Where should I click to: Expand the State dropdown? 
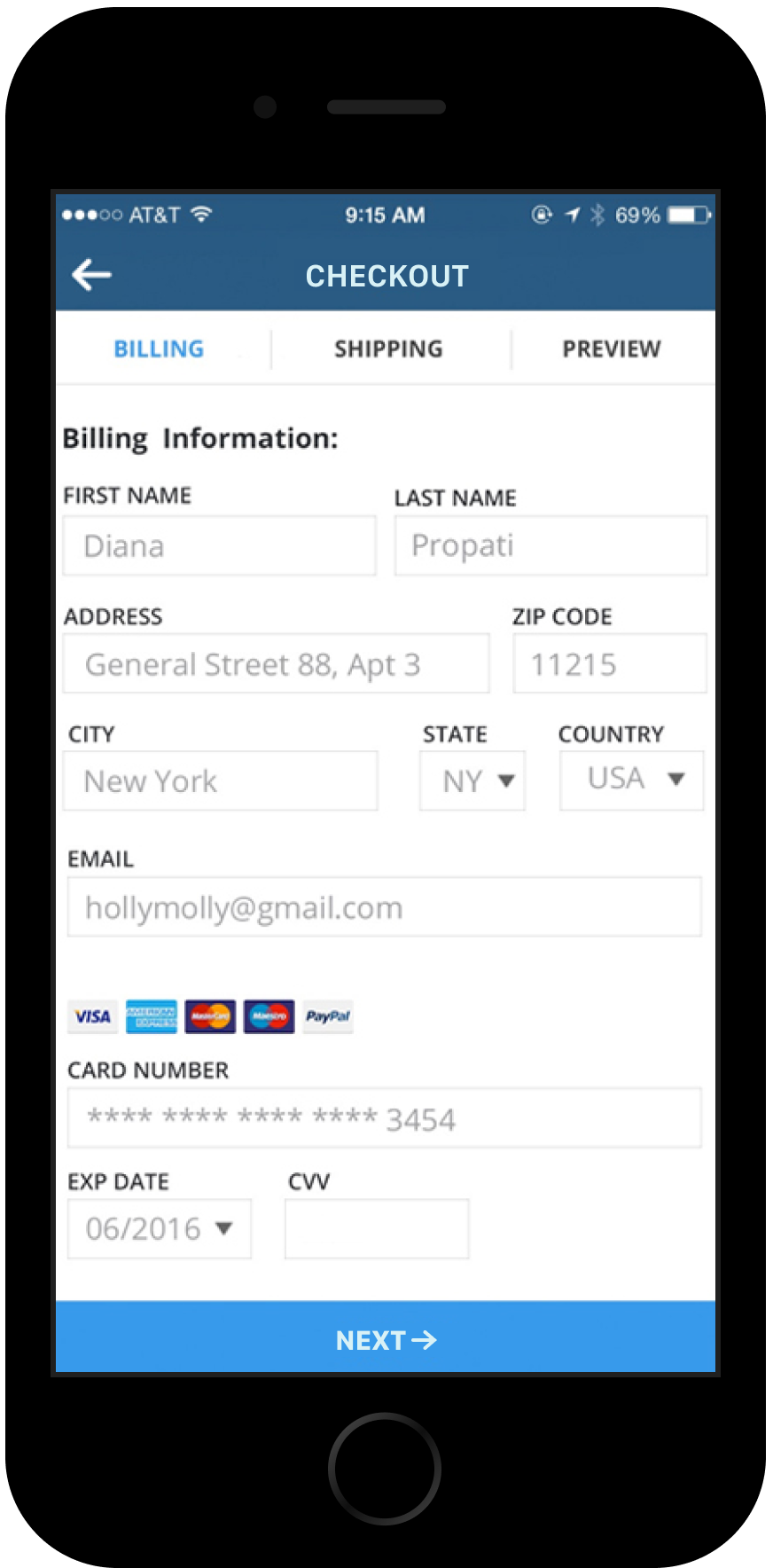[472, 780]
